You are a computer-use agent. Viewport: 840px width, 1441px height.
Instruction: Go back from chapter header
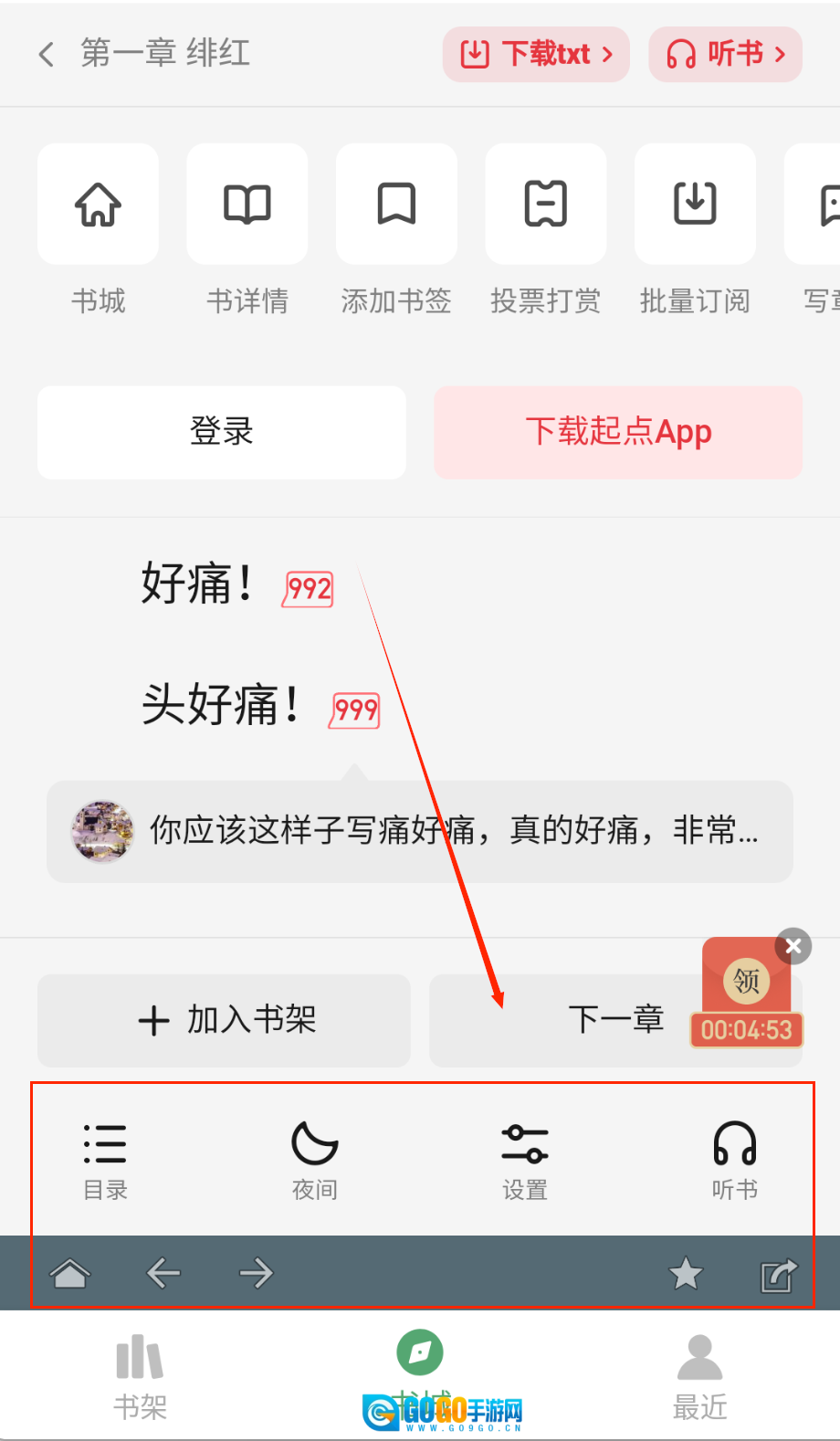47,54
